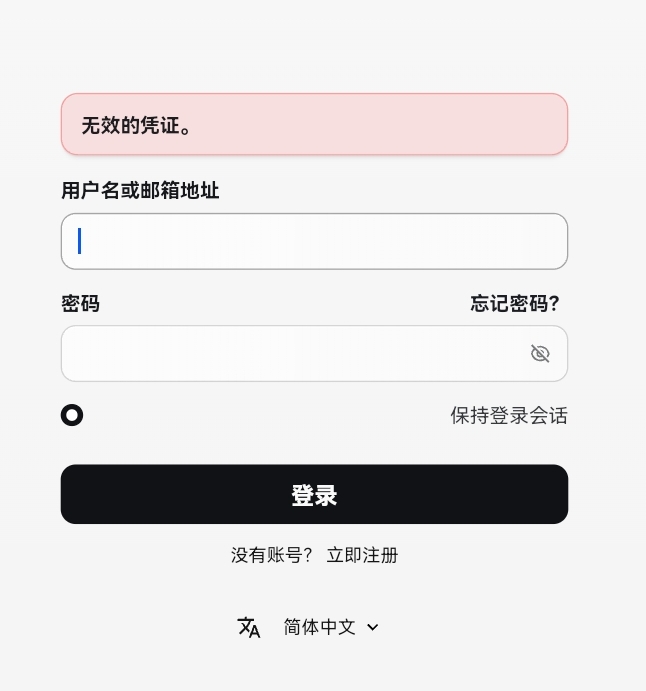This screenshot has height=691, width=646.
Task: Expand the 简体中文 language dropdown
Action: [330, 627]
